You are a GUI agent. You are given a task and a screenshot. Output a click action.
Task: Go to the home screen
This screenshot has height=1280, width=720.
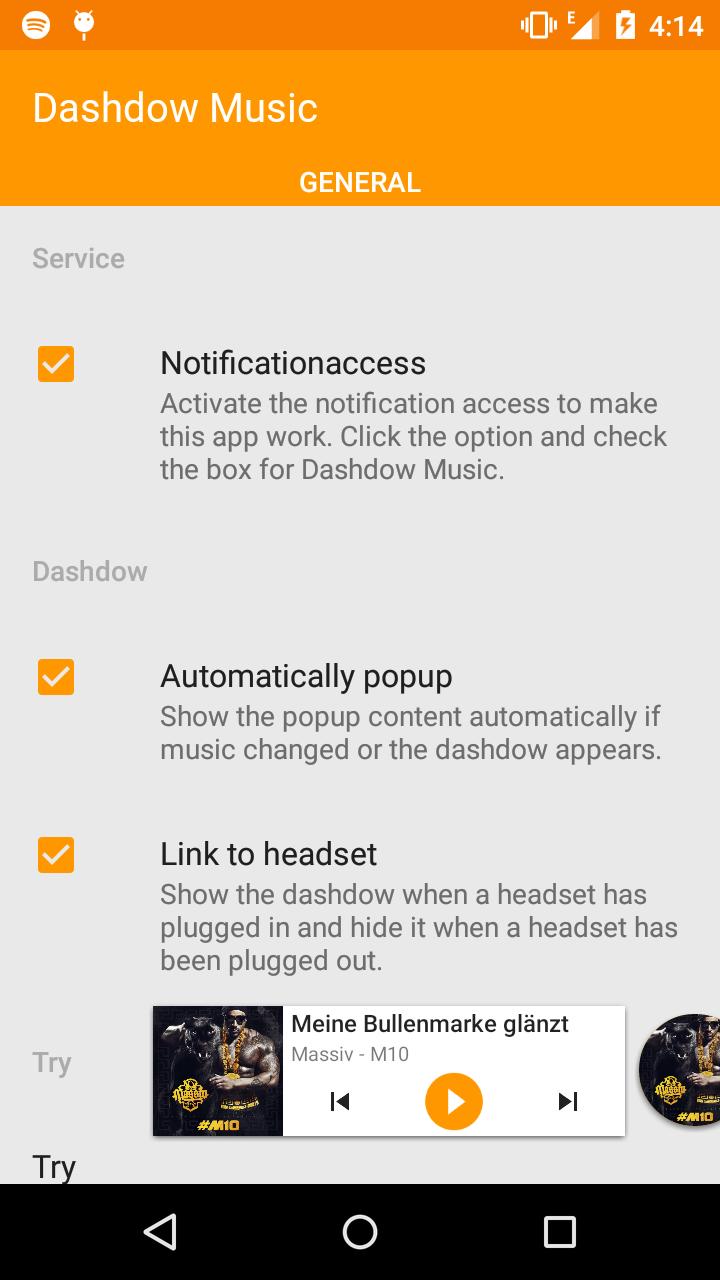tap(360, 1232)
